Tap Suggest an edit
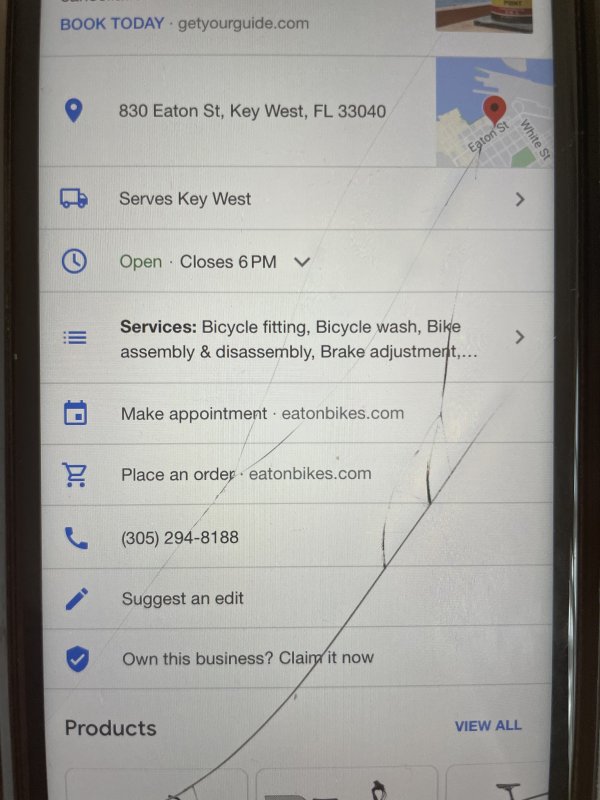 point(182,599)
